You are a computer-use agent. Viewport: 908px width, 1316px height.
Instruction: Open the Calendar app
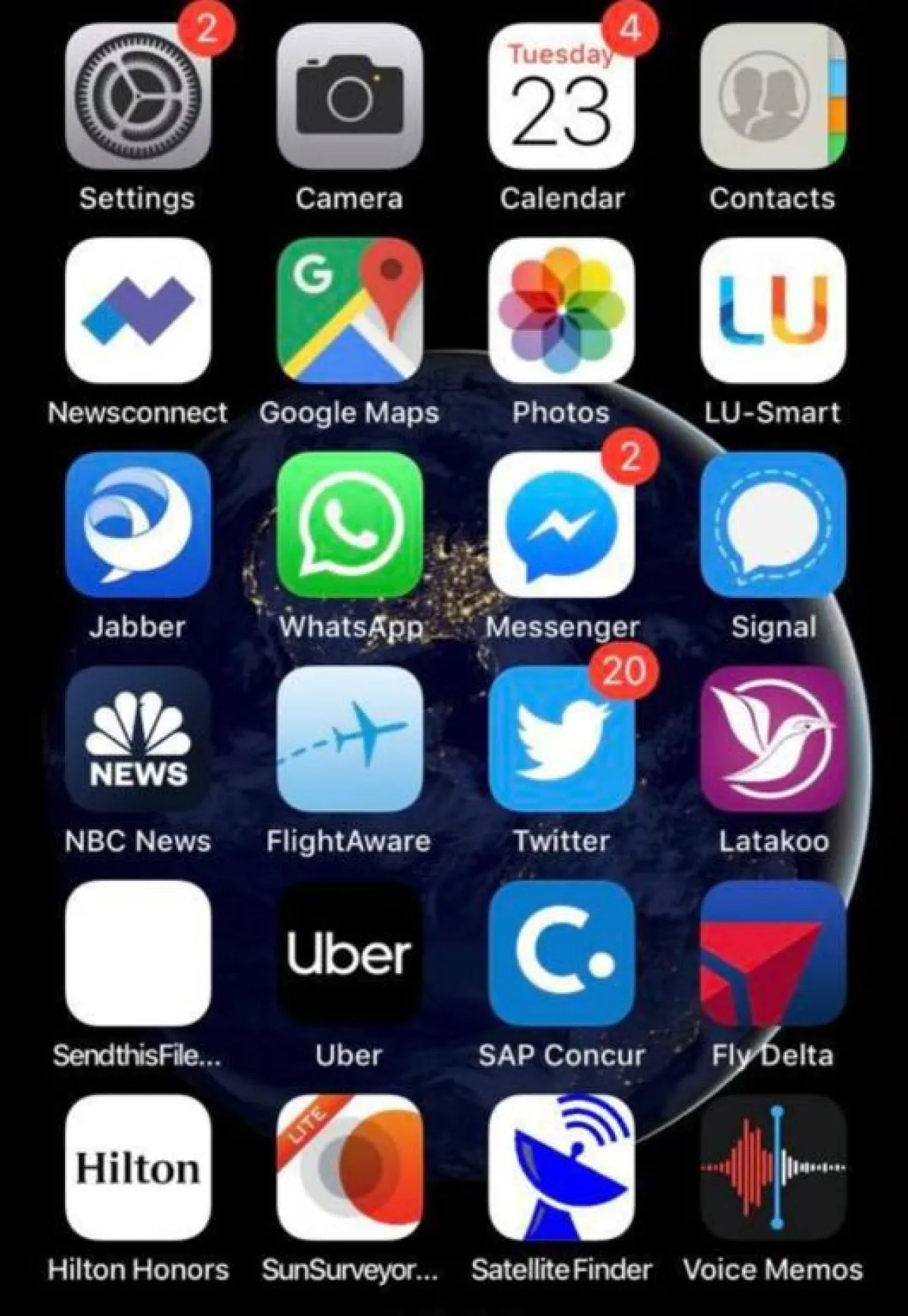coord(561,96)
